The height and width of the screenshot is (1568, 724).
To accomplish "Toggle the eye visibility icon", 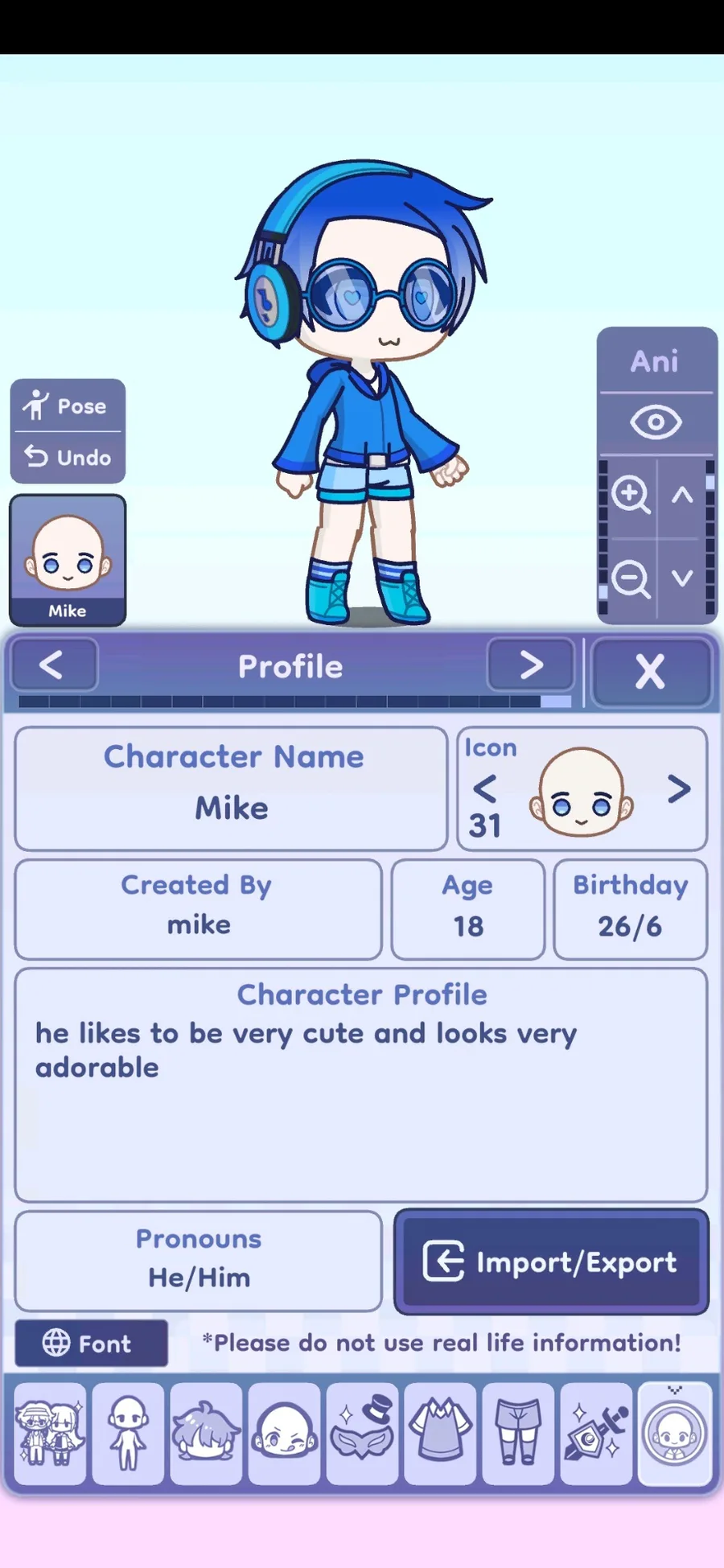I will click(656, 422).
